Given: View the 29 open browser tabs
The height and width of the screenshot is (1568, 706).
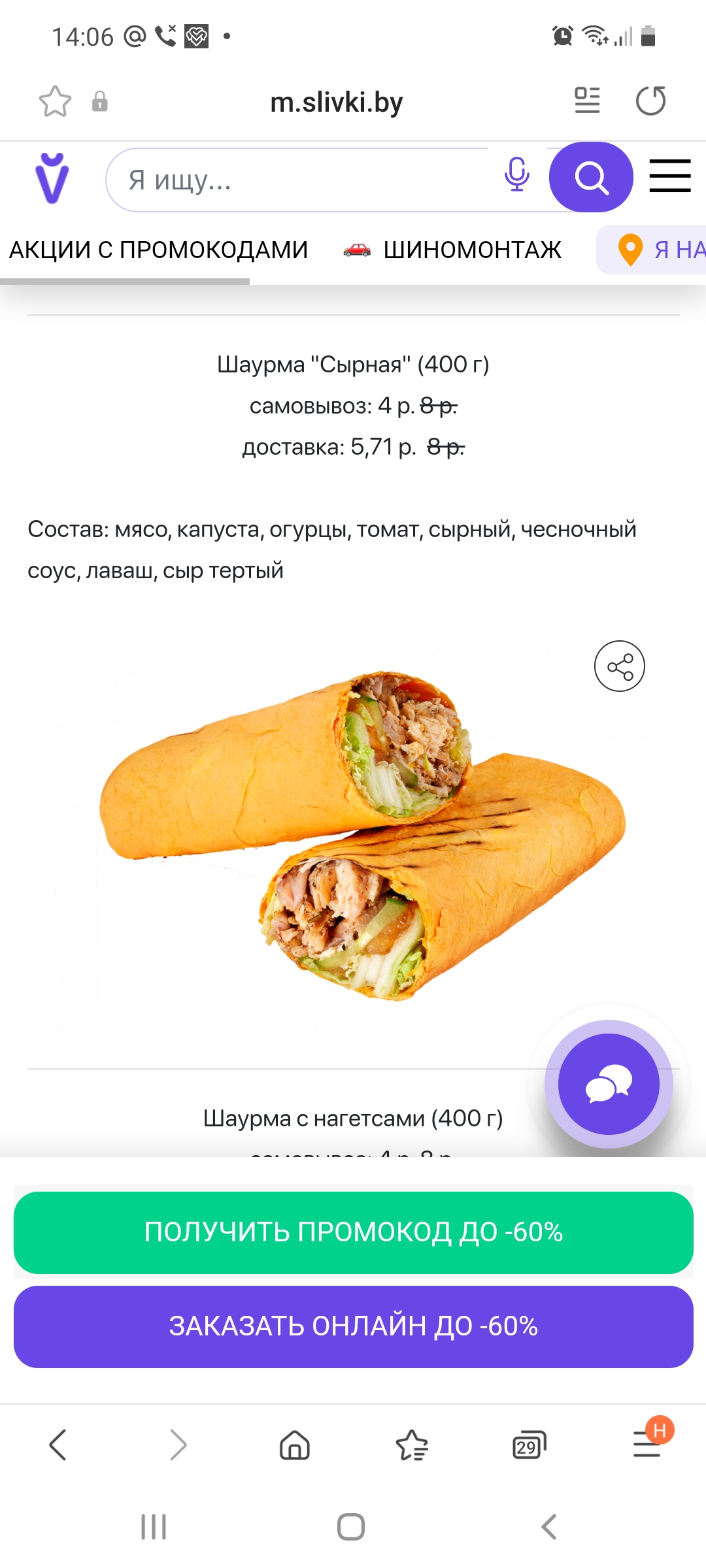Looking at the screenshot, I should (529, 1446).
